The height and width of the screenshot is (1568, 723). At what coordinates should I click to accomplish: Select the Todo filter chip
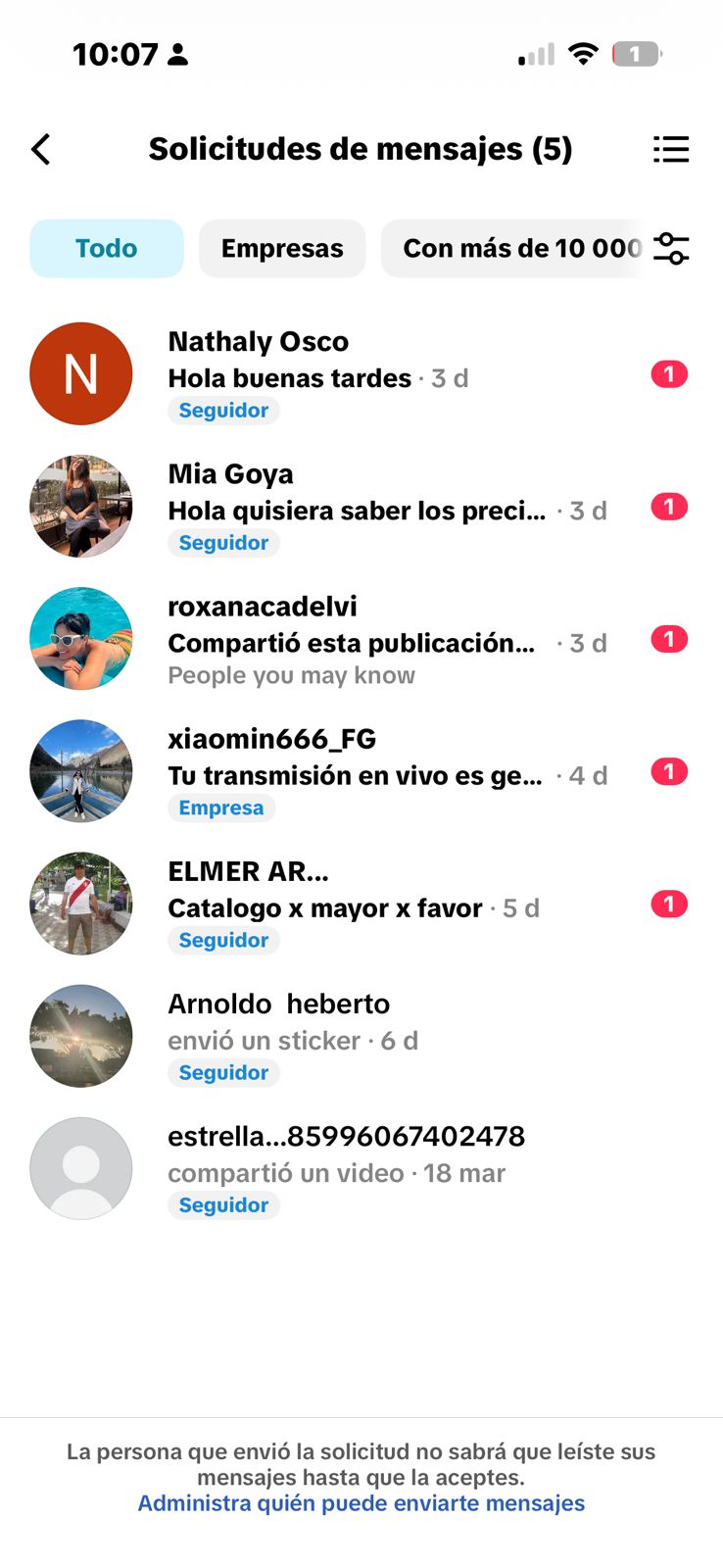pyautogui.click(x=107, y=249)
